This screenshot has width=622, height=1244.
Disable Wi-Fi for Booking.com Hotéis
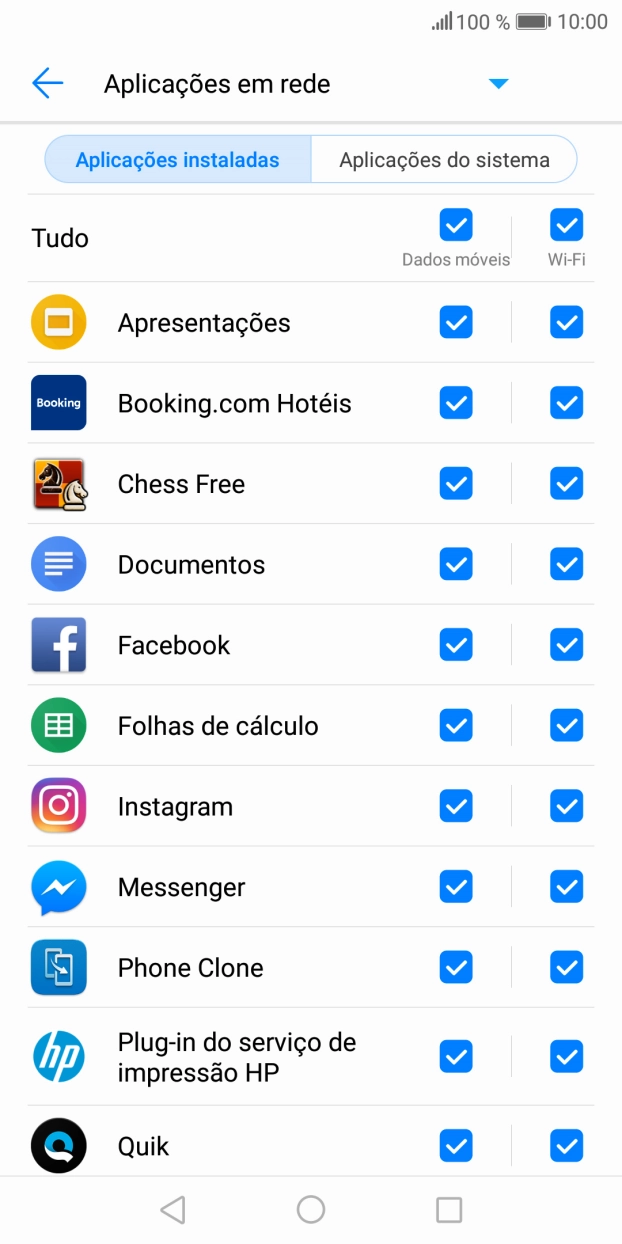[x=567, y=403]
